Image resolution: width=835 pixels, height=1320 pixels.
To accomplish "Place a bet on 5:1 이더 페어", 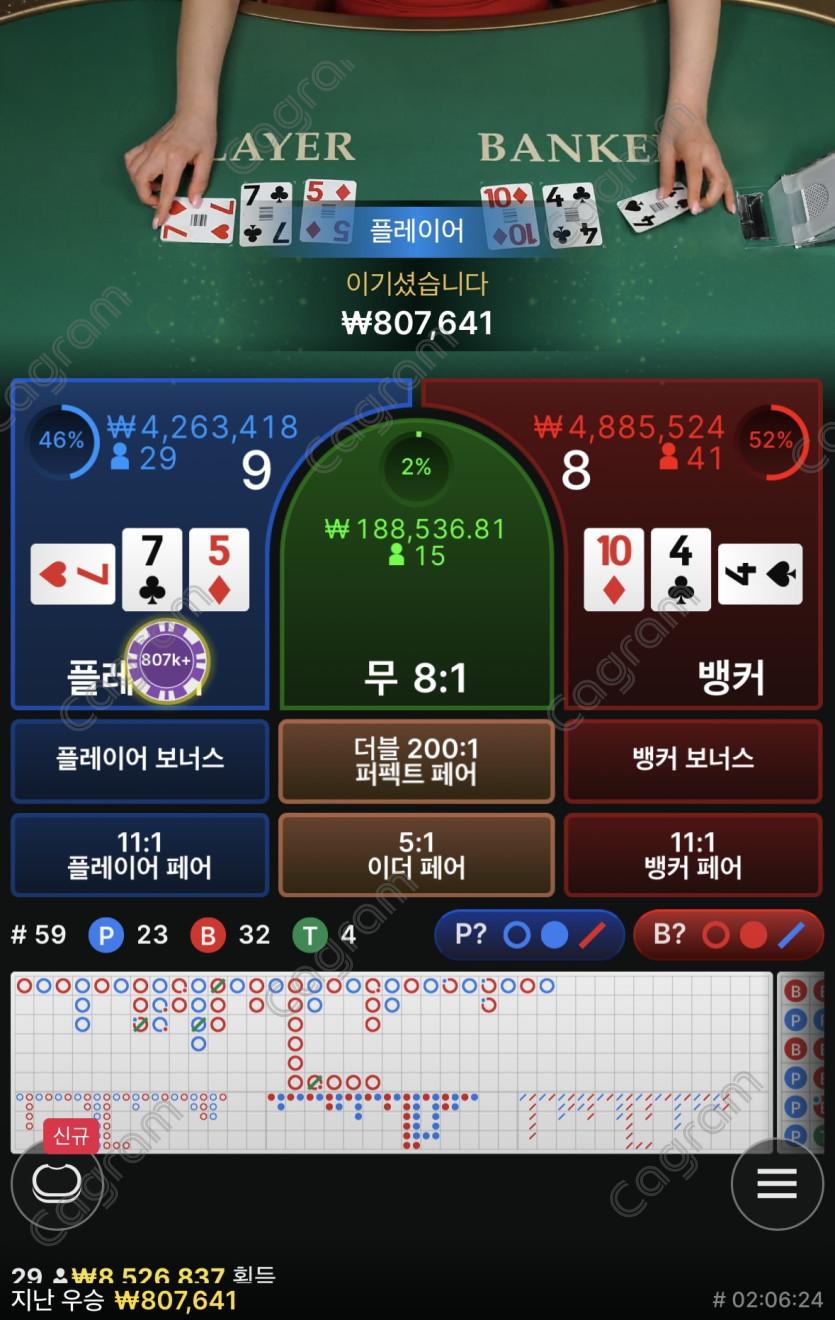I will coord(416,854).
